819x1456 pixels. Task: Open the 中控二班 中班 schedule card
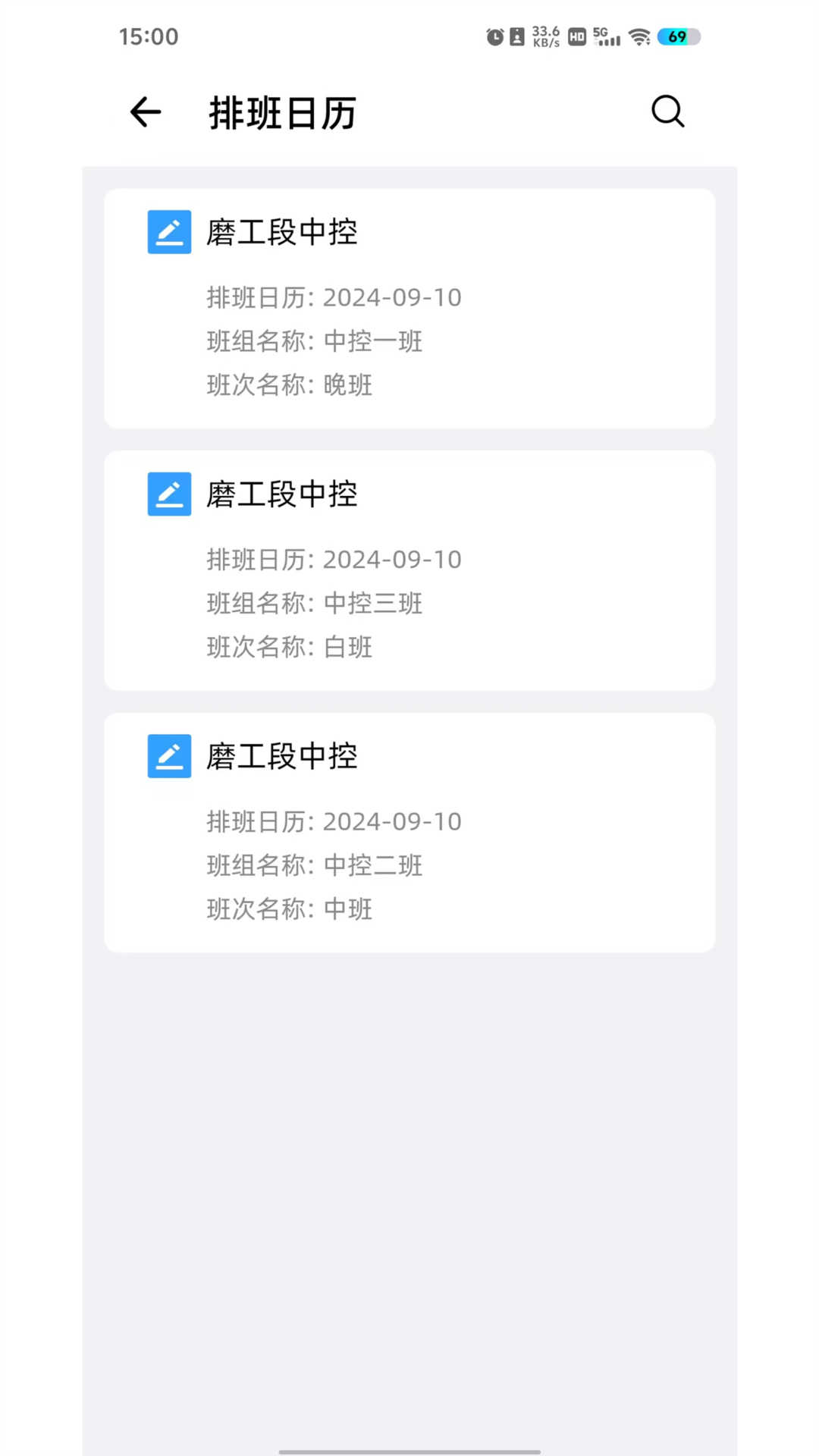(409, 833)
